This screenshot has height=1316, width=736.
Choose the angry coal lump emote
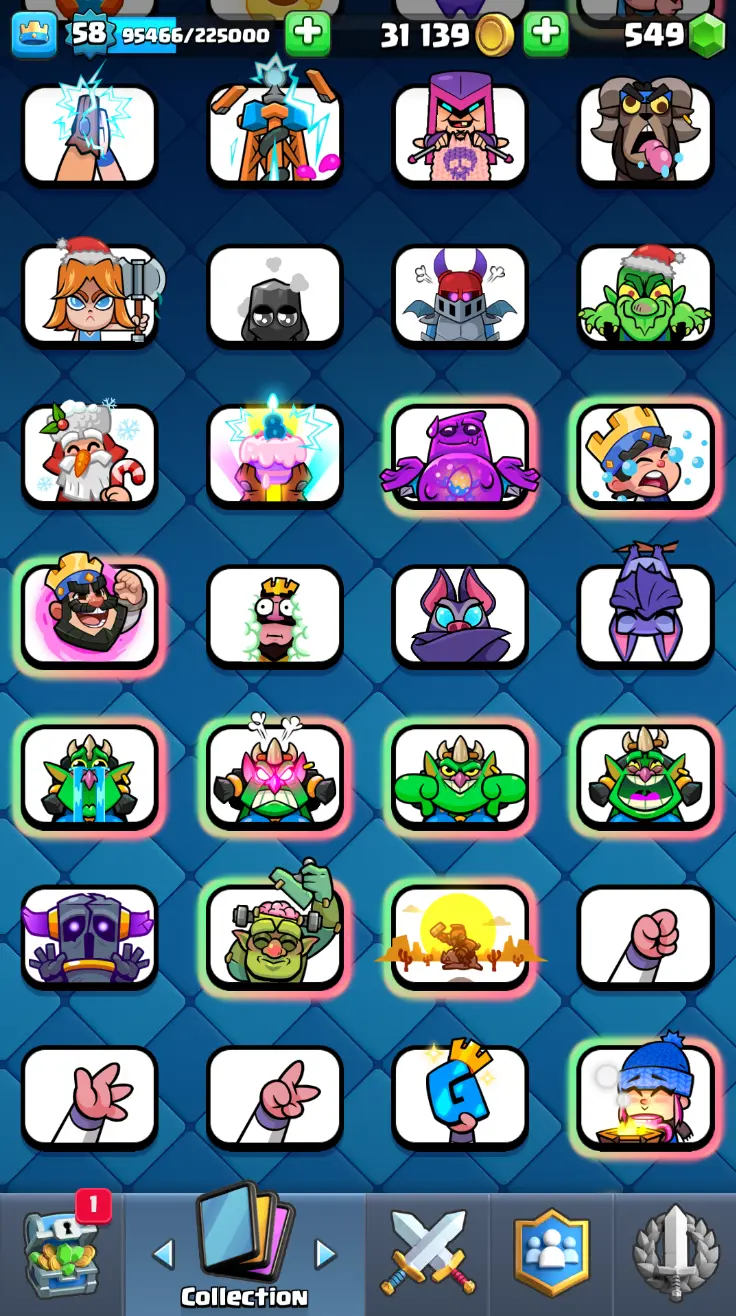coord(275,296)
